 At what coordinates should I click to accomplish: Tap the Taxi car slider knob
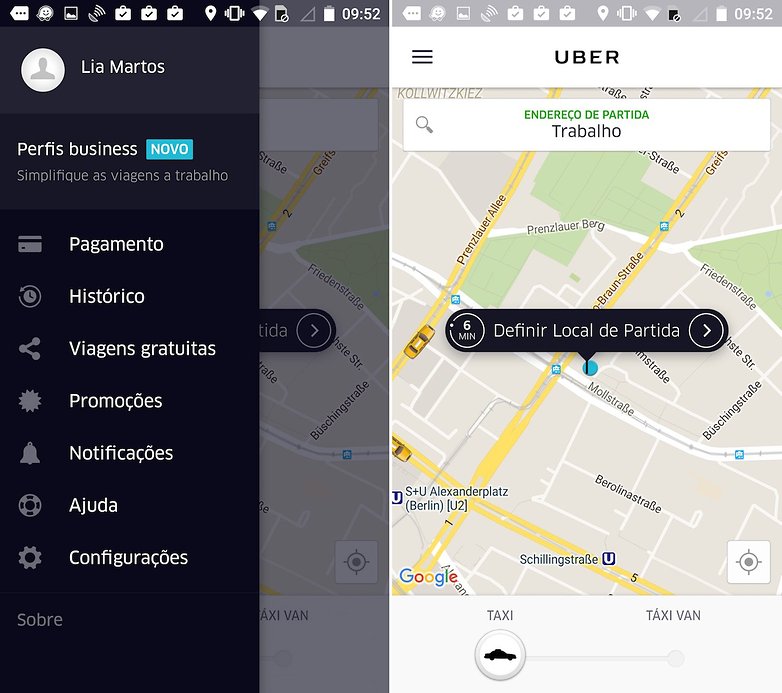[x=501, y=657]
